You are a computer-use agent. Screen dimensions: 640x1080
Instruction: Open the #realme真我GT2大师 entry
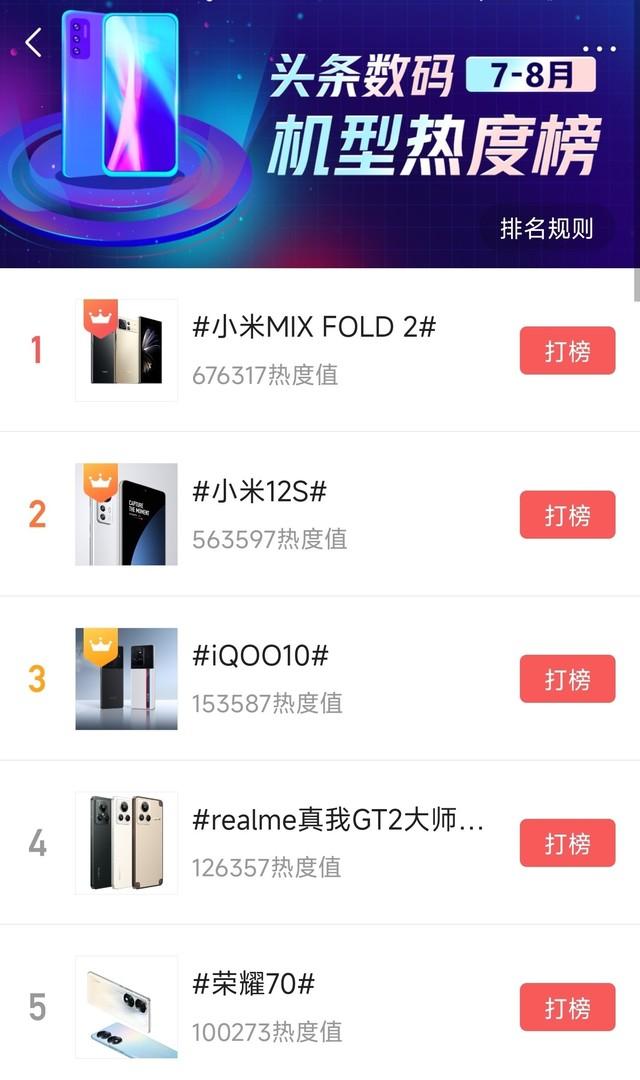[338, 820]
